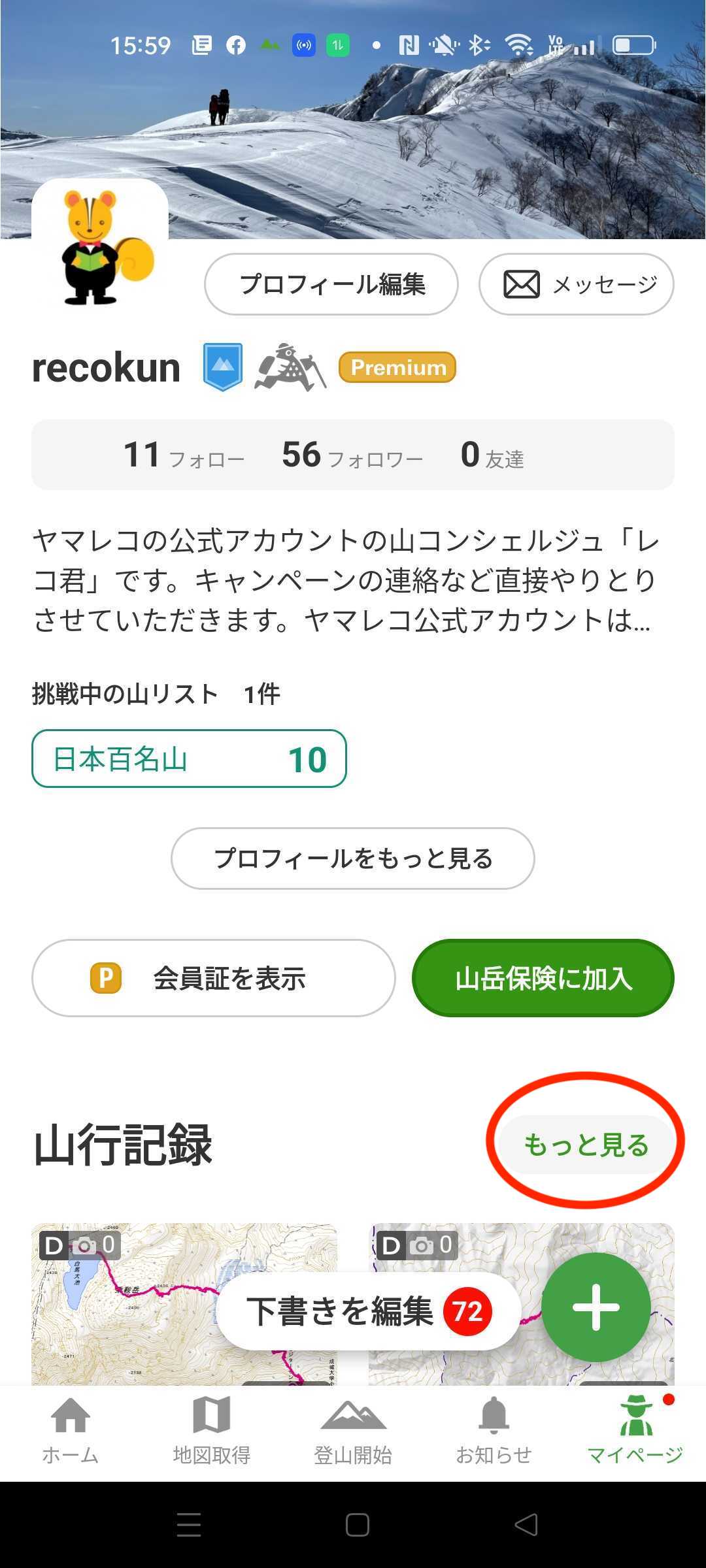Tap the green plus floating button

(596, 1307)
